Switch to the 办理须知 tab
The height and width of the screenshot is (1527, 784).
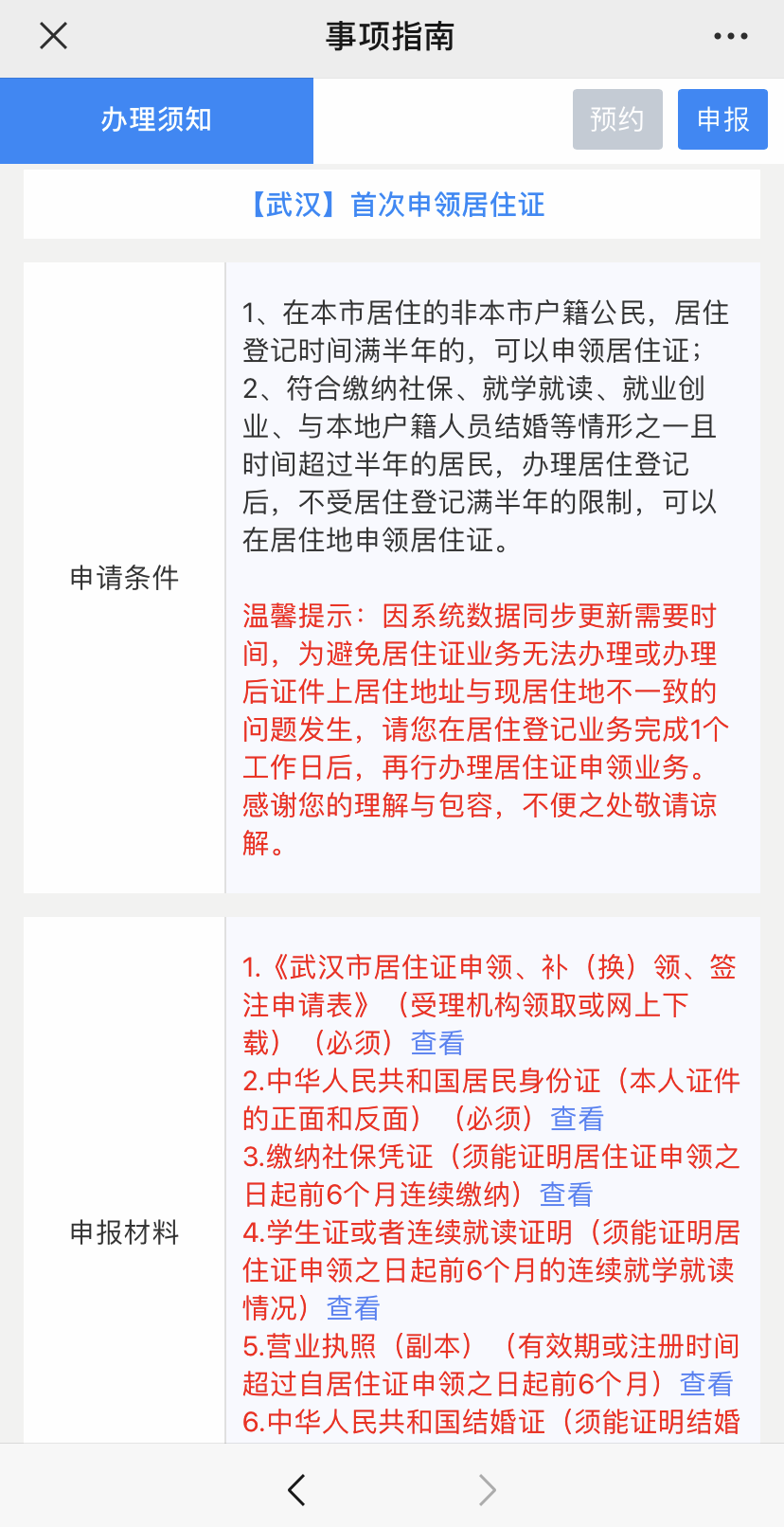tap(156, 120)
